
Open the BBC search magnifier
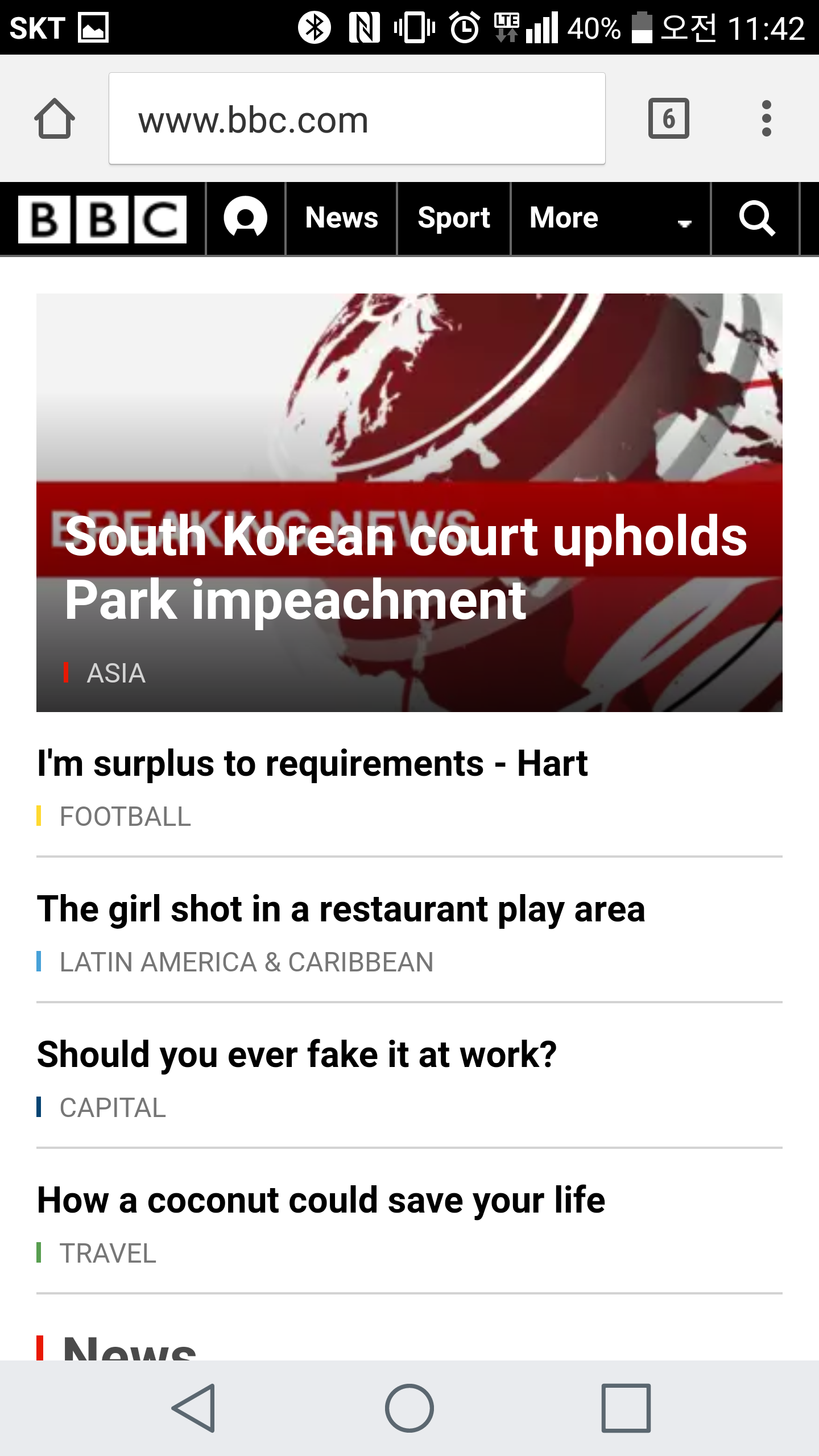[x=756, y=218]
